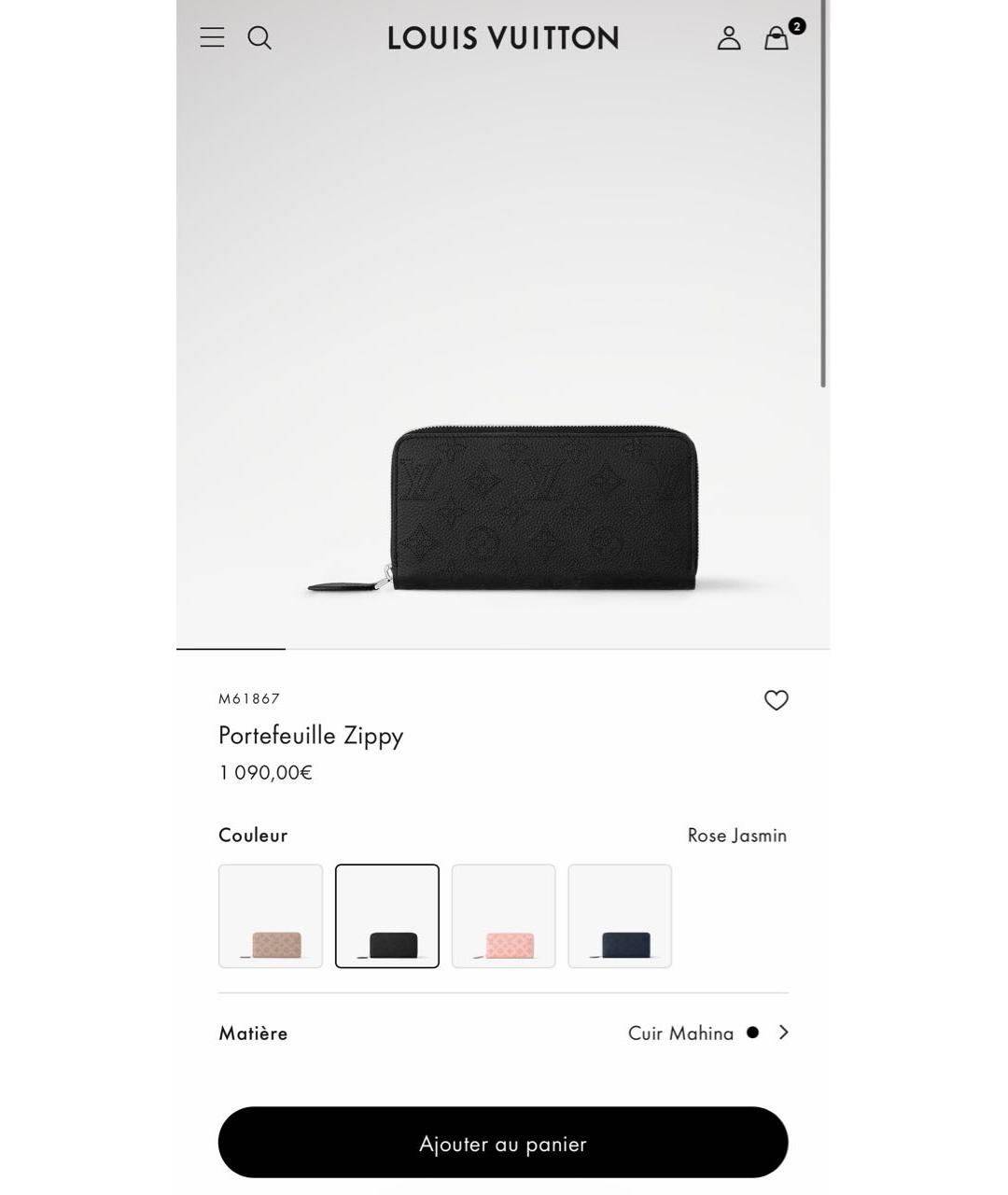Choose the pink color swatch

pos(503,916)
